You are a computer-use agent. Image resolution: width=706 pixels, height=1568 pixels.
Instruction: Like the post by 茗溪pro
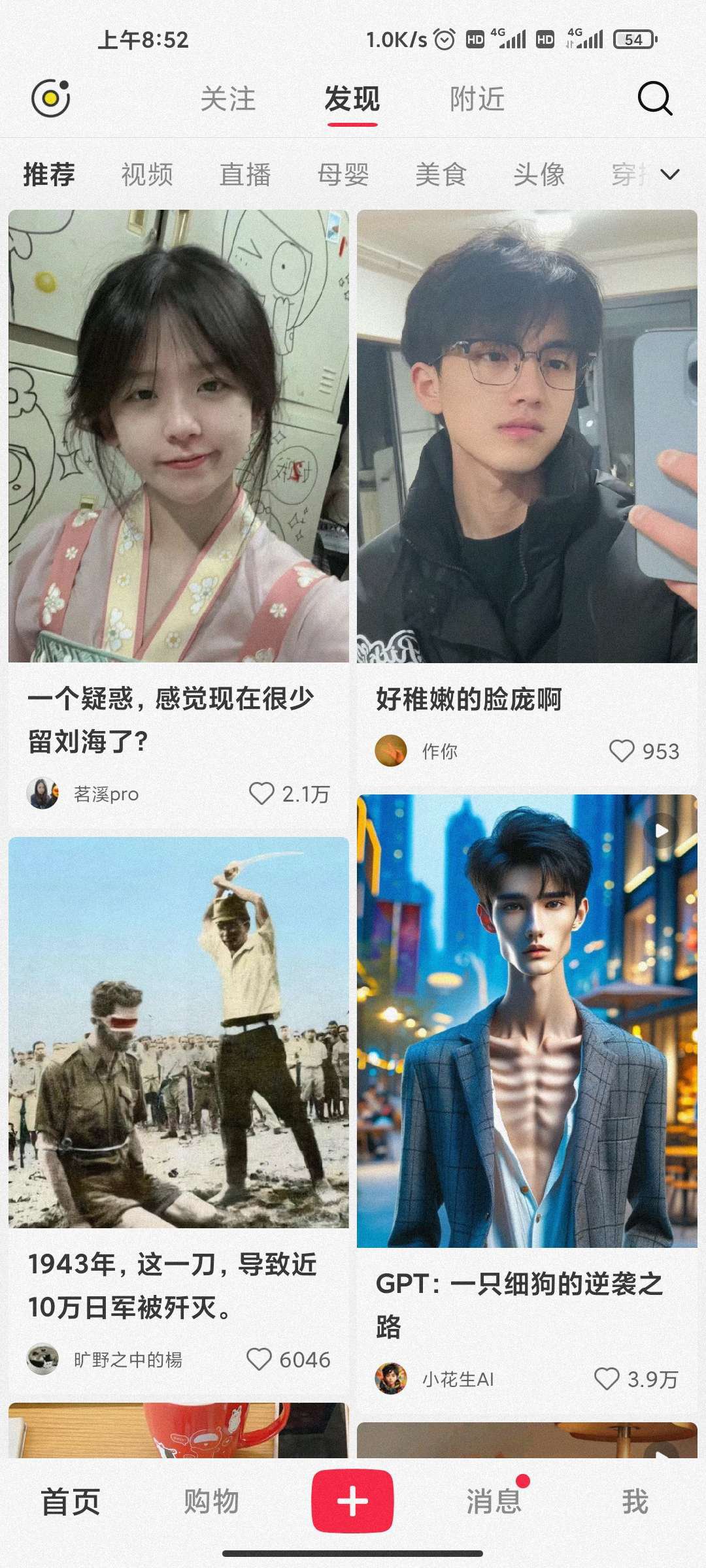pyautogui.click(x=261, y=794)
